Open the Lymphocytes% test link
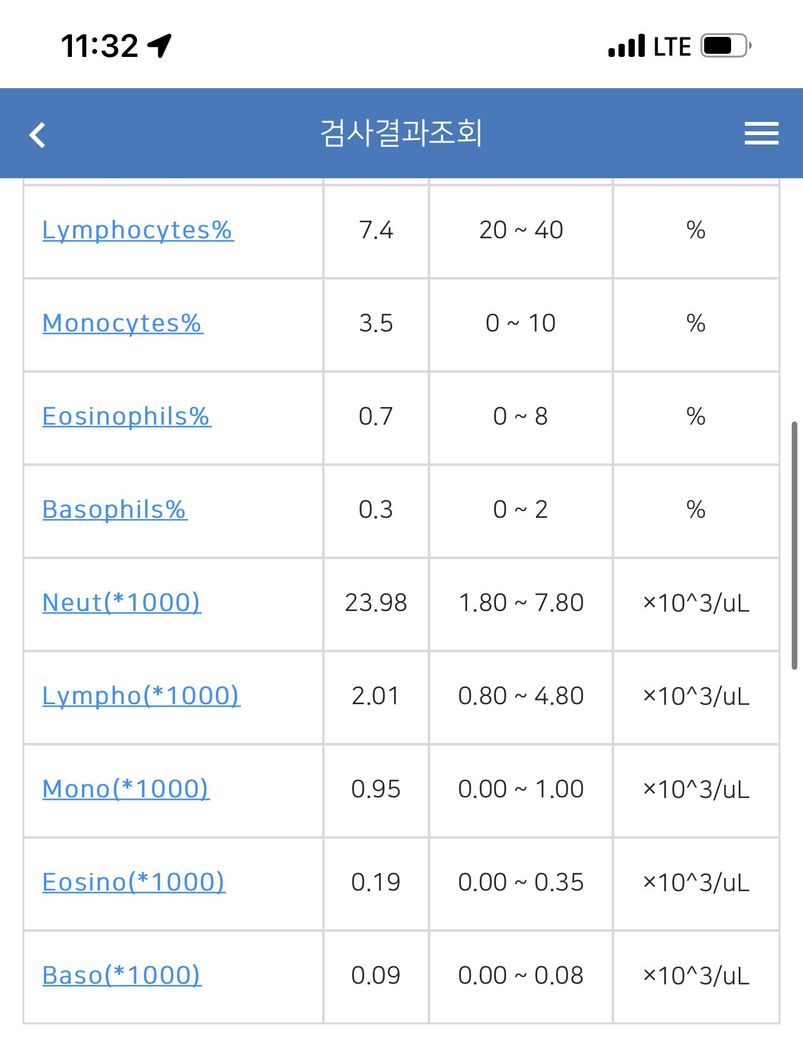The height and width of the screenshot is (1040, 803). [x=137, y=230]
